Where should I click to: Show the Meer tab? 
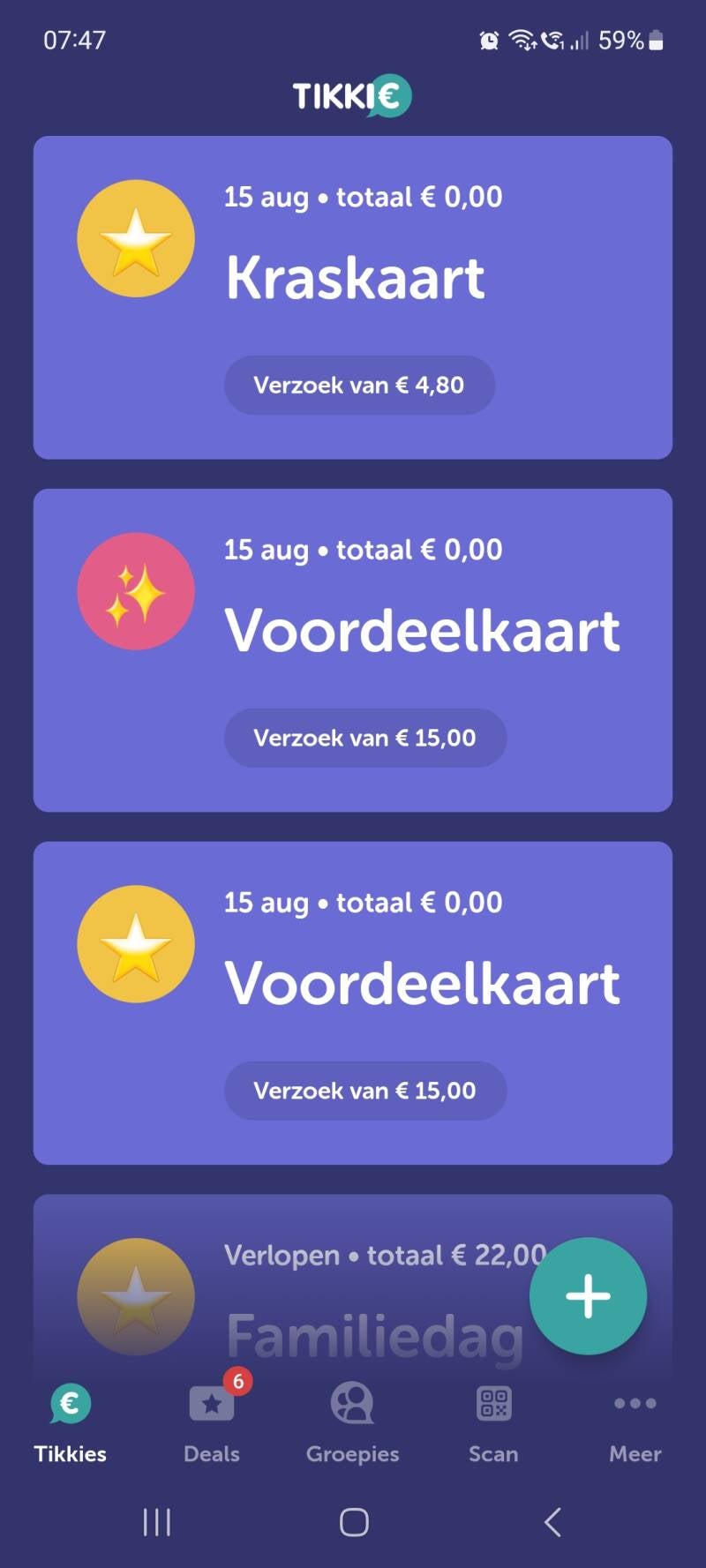635,1421
